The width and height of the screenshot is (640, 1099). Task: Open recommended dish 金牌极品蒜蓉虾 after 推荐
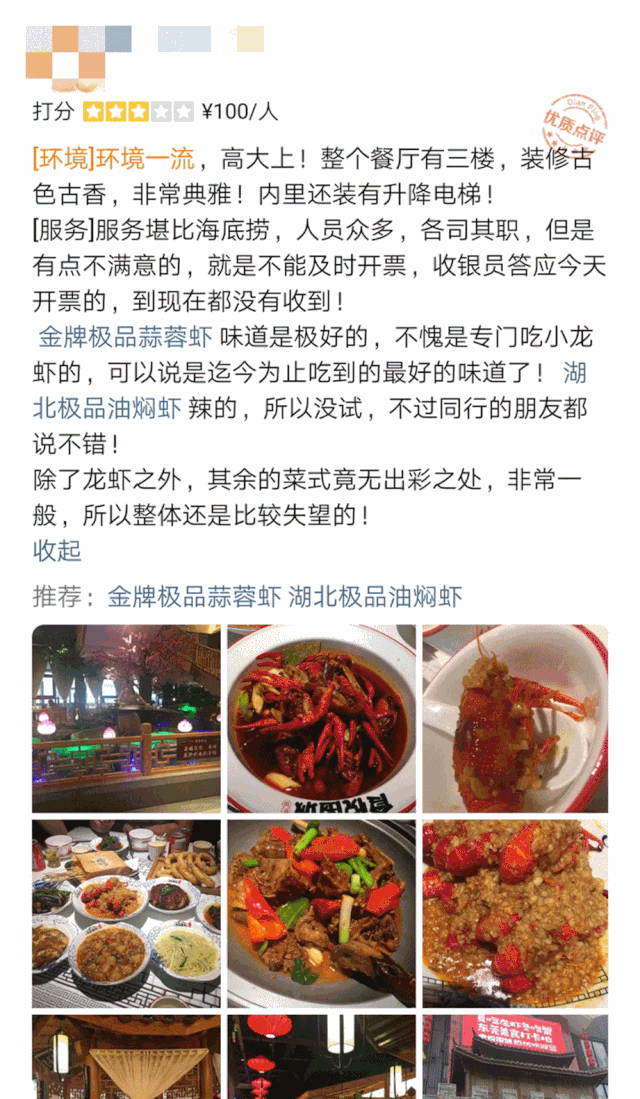pos(194,597)
